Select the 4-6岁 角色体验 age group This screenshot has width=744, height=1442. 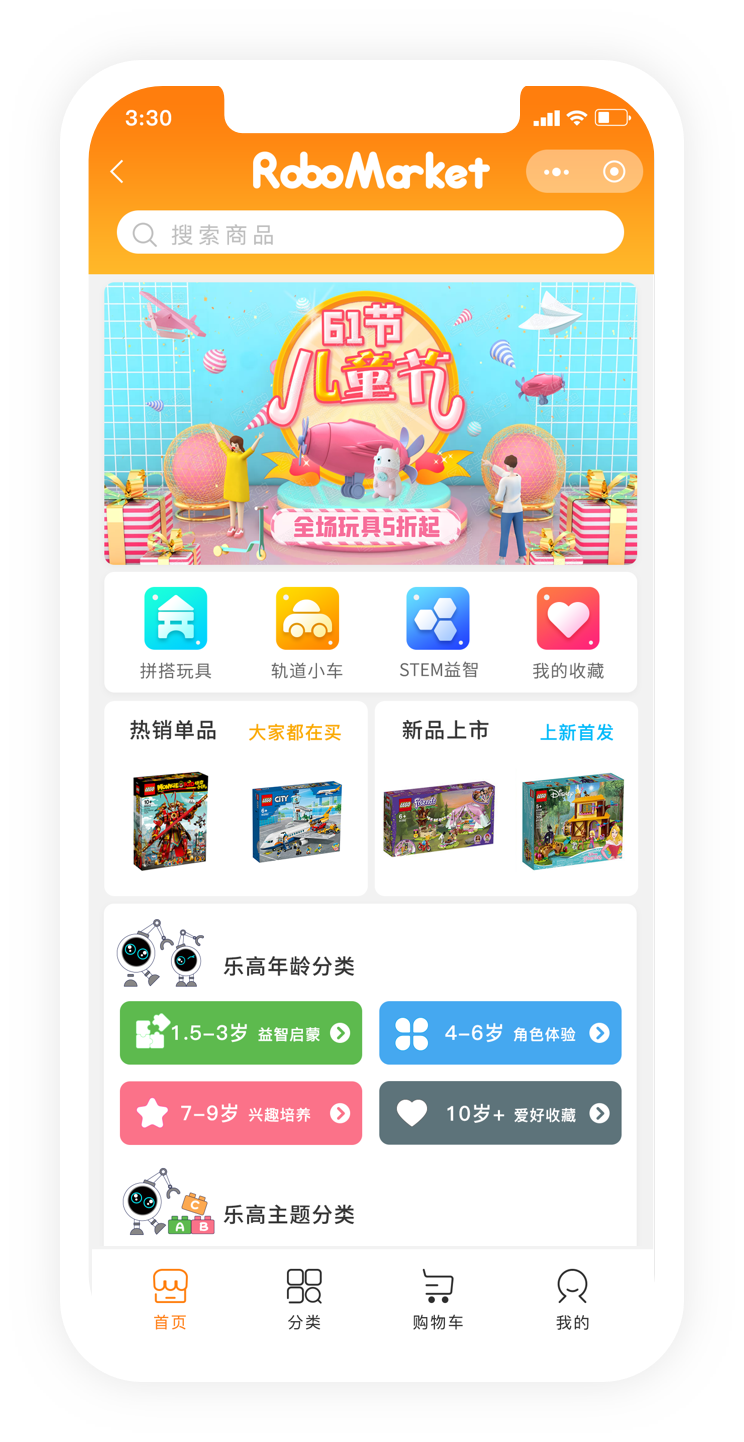[500, 1033]
